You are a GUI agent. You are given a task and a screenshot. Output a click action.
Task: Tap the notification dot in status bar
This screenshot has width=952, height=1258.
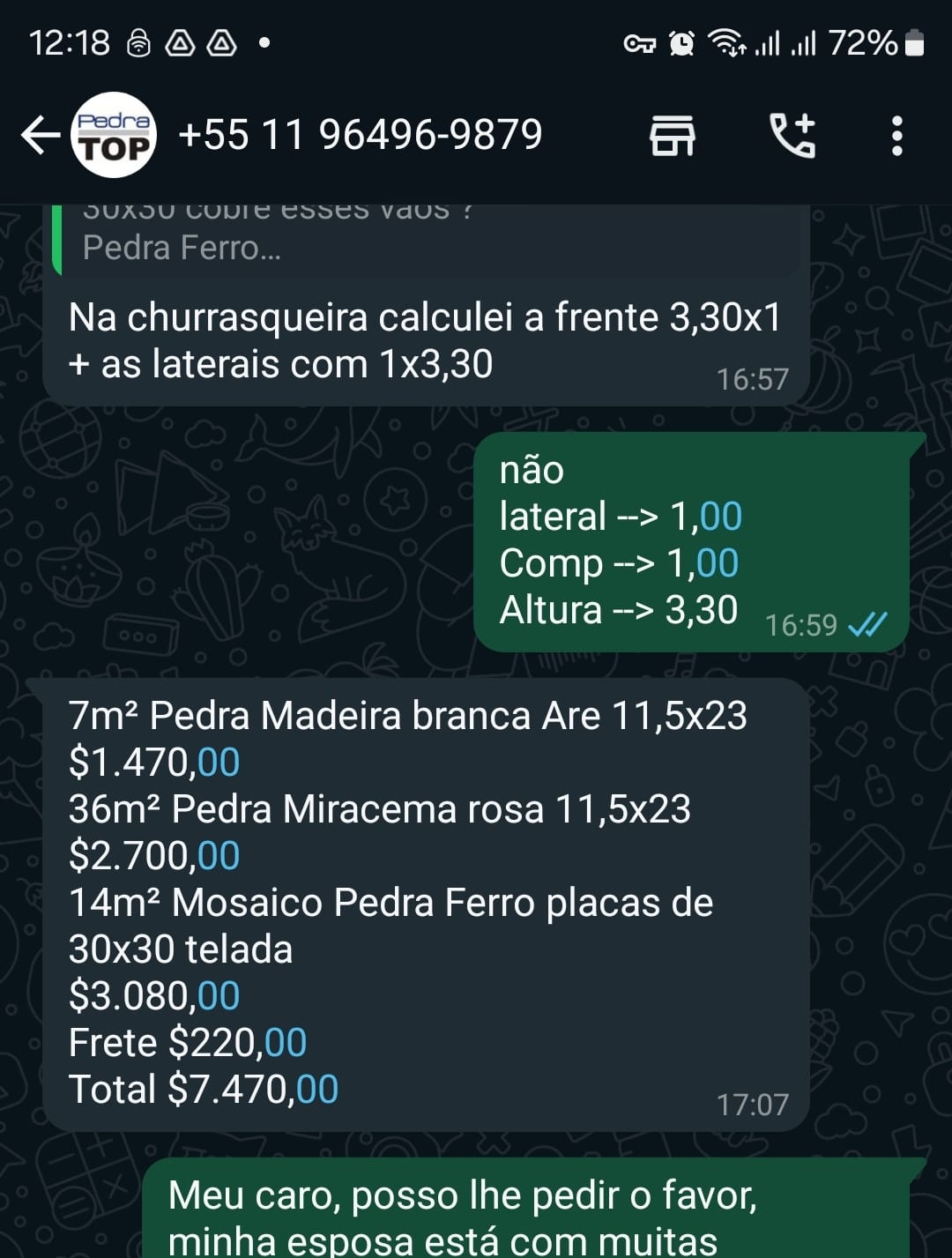pyautogui.click(x=263, y=41)
